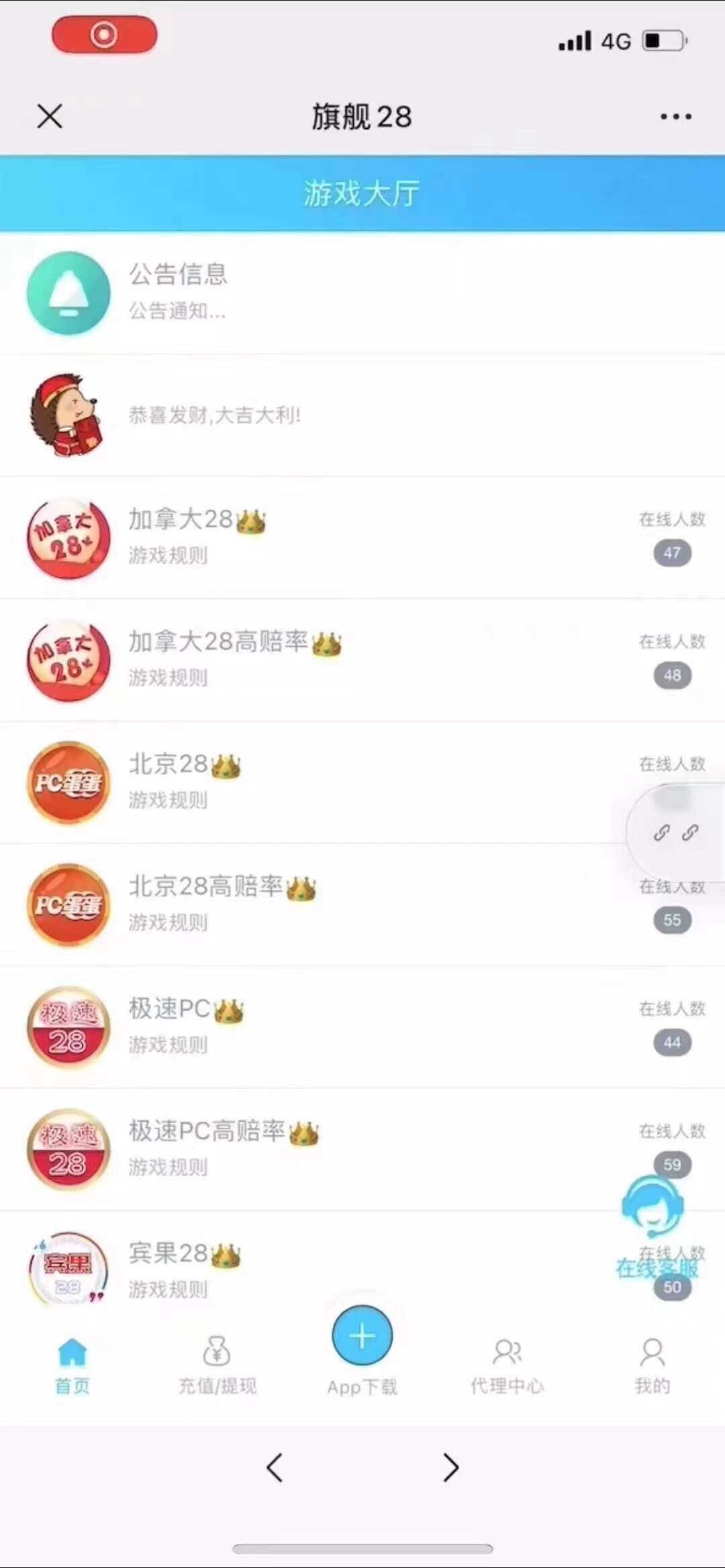Open the three-dot overflow menu
The image size is (725, 1568).
point(675,117)
